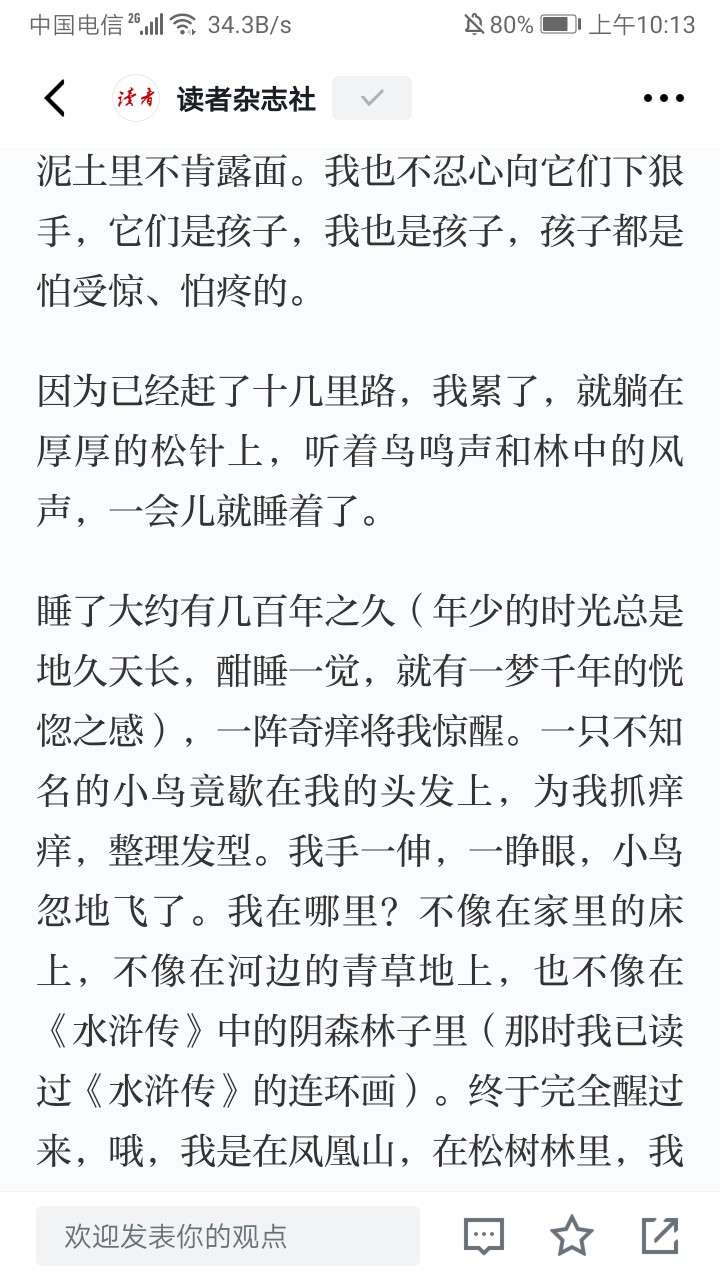The width and height of the screenshot is (720, 1280).
Task: Go back using the top-left arrow
Action: click(55, 98)
